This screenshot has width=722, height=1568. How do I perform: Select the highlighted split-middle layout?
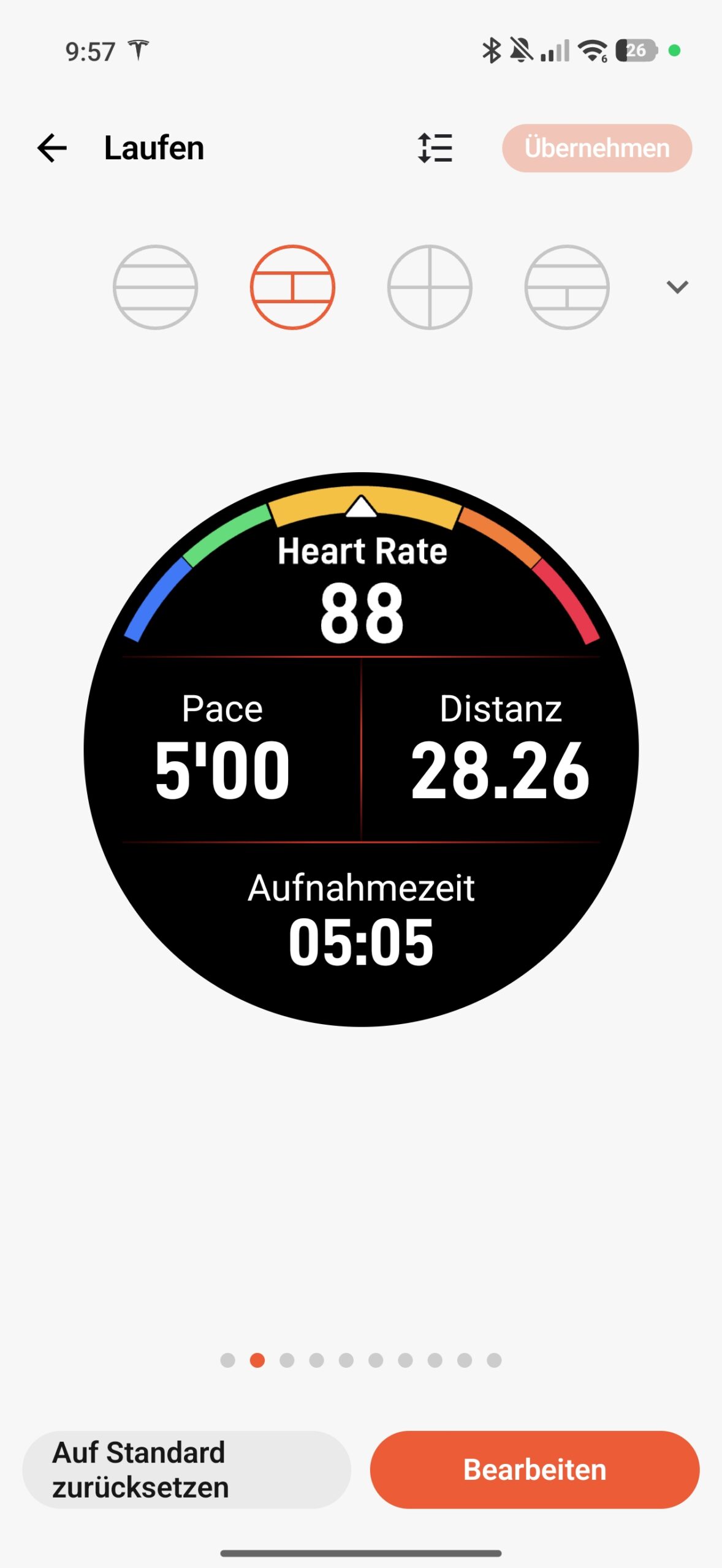(292, 287)
